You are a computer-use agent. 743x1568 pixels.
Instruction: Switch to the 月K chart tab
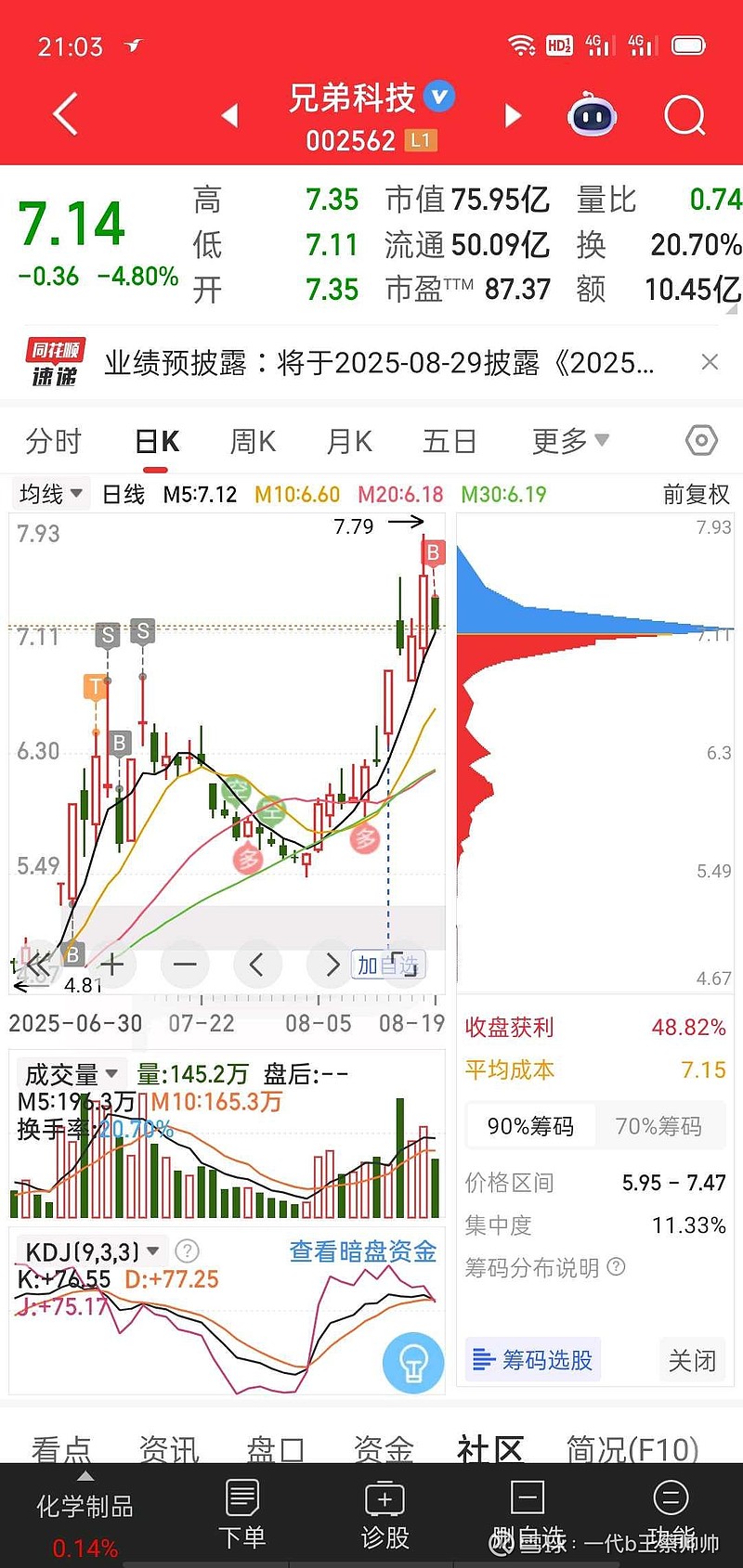point(349,441)
